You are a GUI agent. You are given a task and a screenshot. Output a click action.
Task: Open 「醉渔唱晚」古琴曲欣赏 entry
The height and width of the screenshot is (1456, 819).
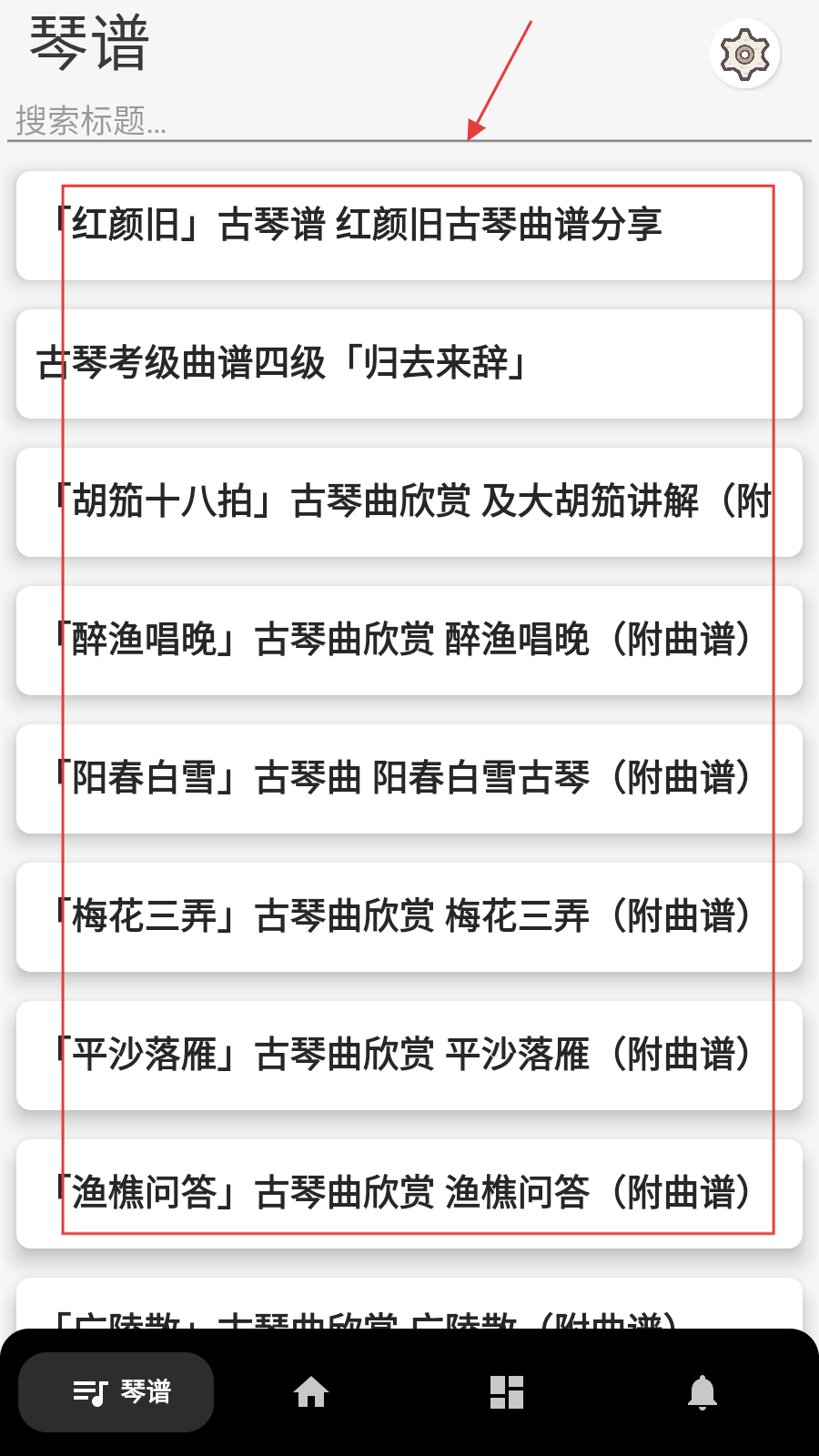(409, 641)
